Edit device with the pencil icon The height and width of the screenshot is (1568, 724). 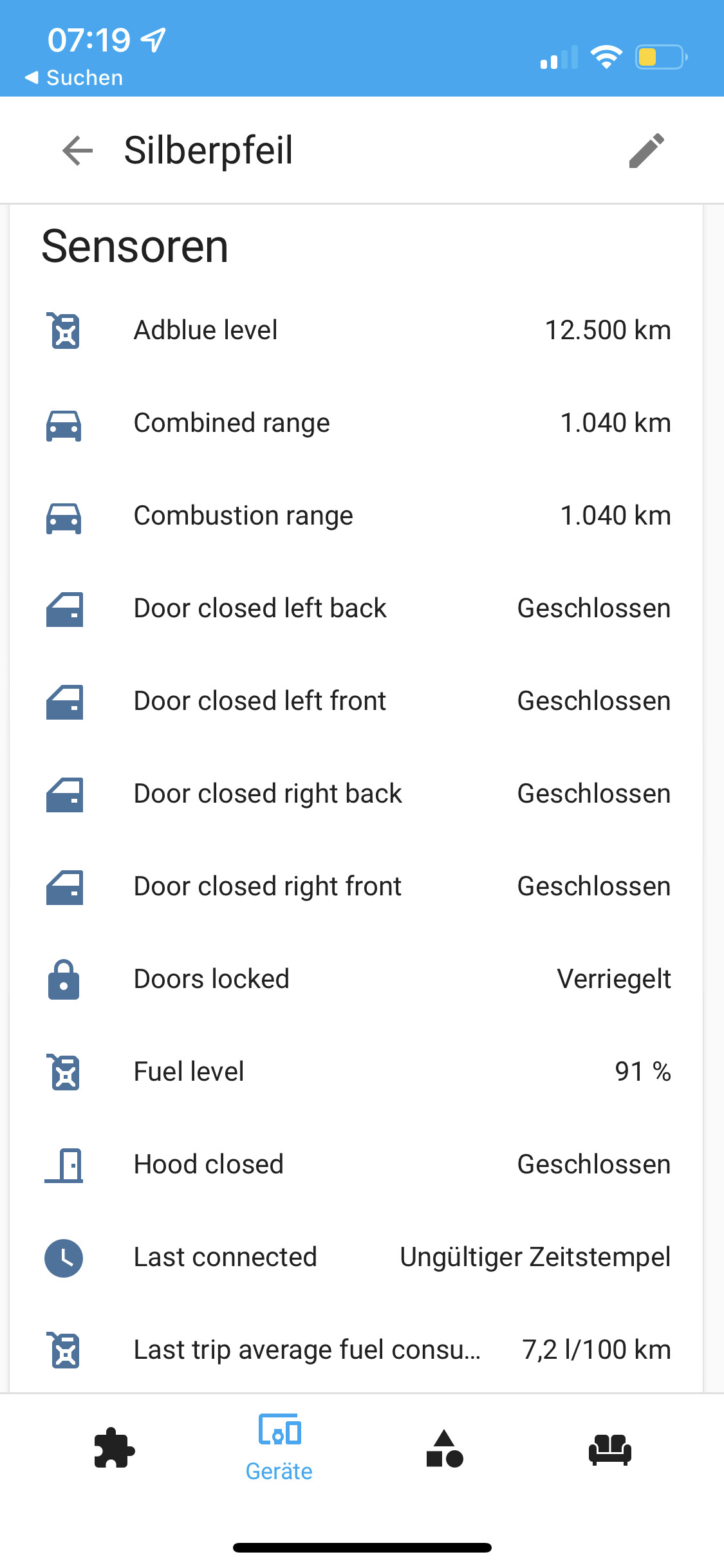(646, 151)
